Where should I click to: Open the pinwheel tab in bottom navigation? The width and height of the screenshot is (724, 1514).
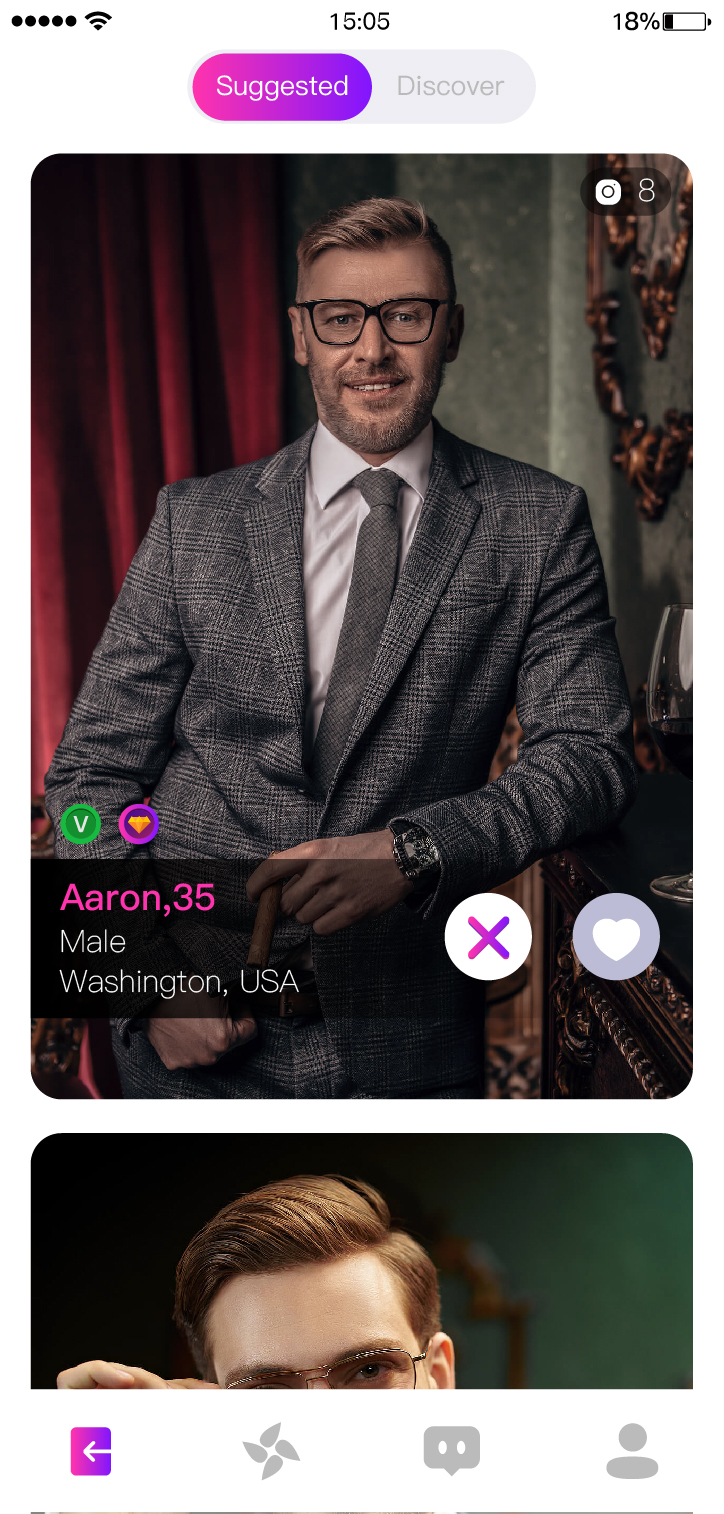[x=271, y=1451]
